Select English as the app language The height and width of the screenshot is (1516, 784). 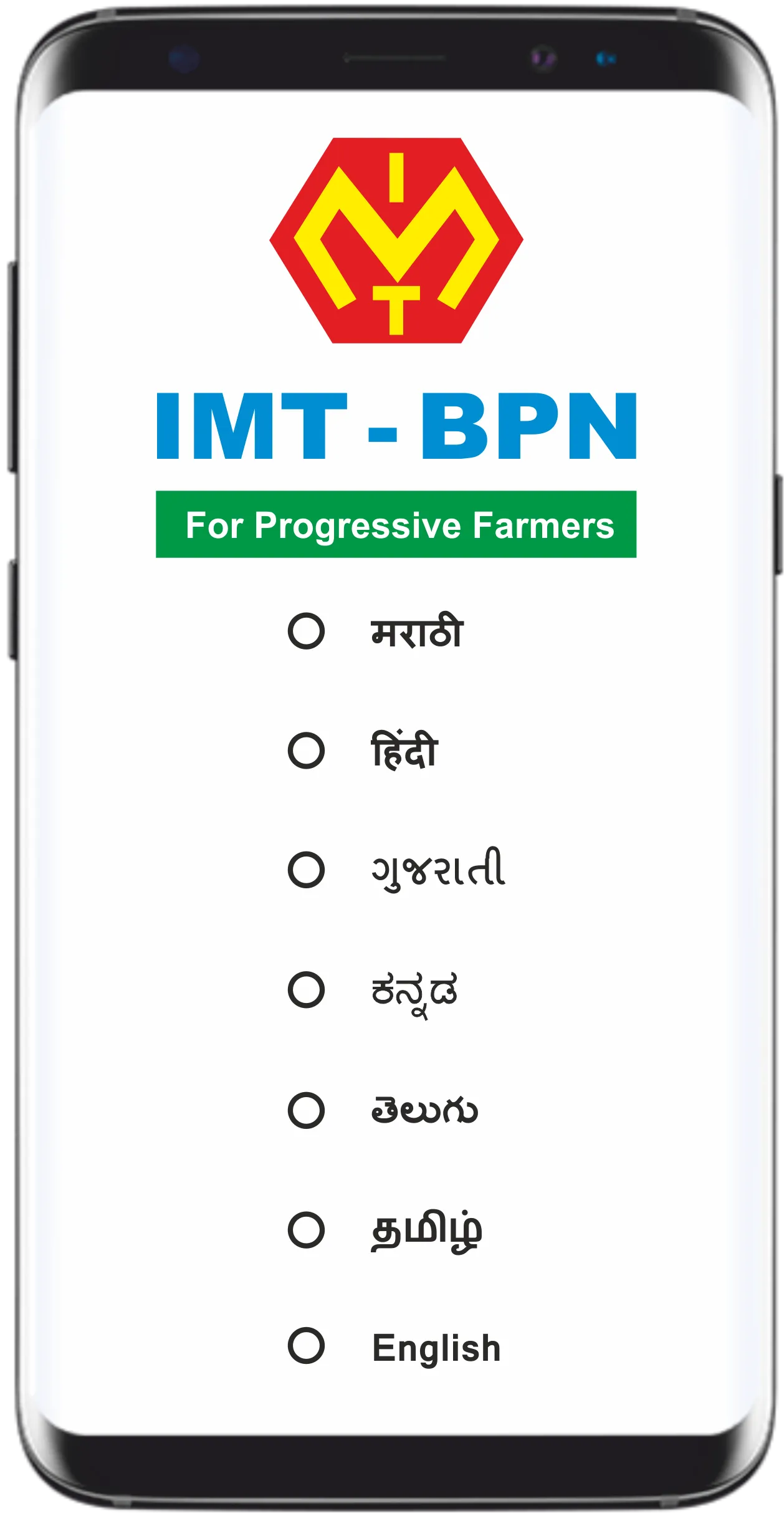tap(306, 1345)
